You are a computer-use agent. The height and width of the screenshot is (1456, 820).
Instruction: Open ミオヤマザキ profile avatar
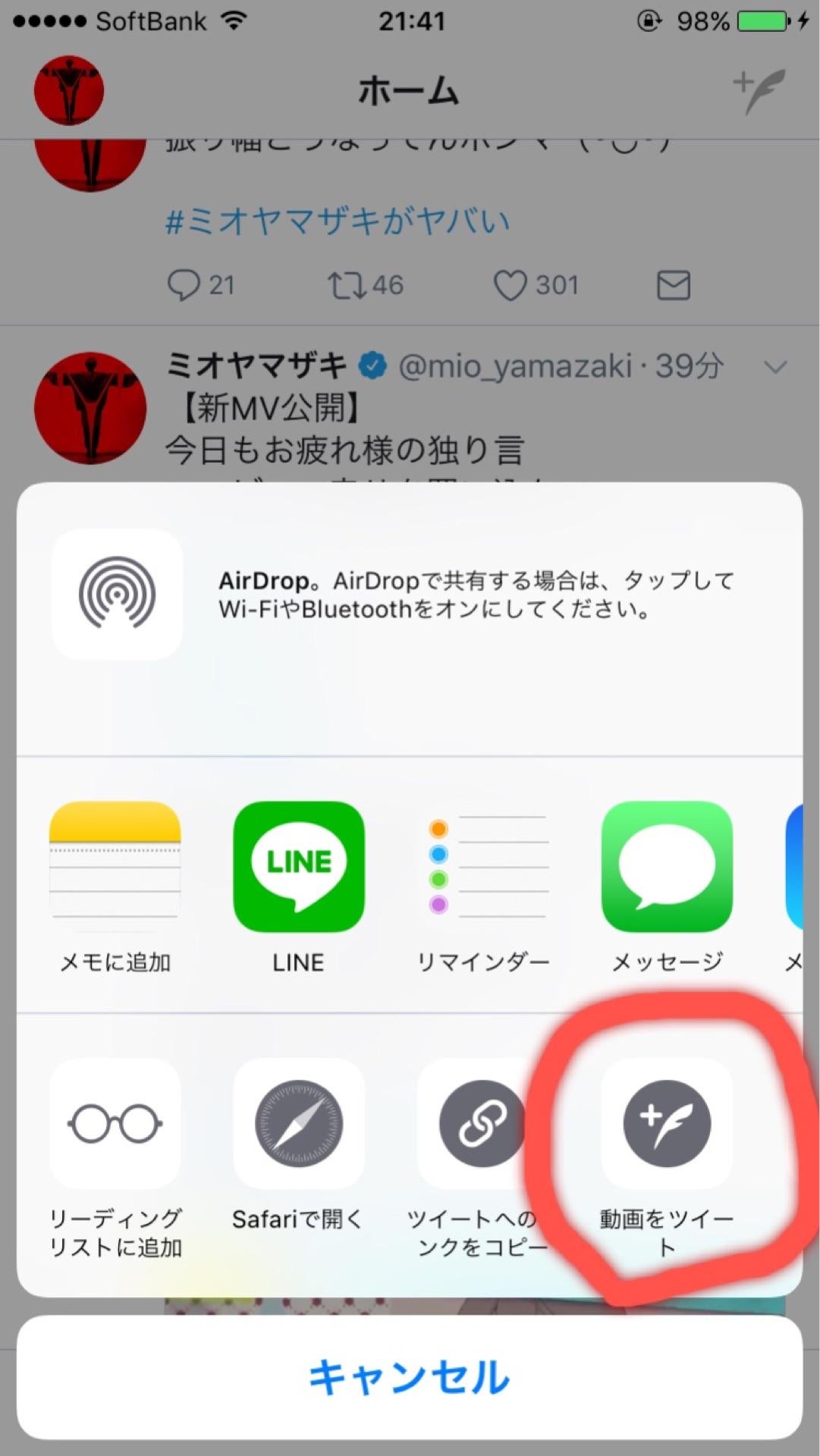[89, 409]
